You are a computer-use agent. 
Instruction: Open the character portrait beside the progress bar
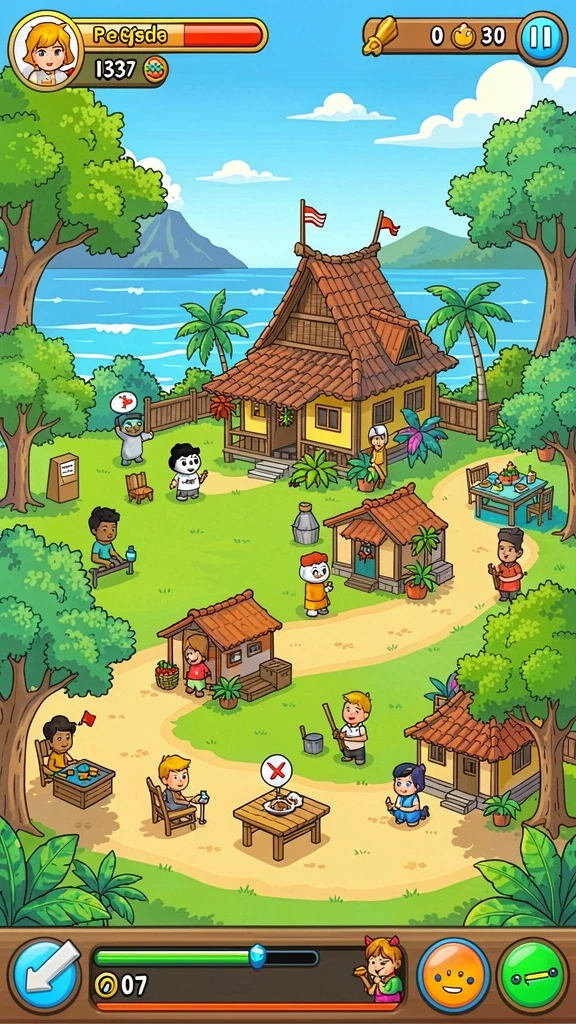(383, 970)
